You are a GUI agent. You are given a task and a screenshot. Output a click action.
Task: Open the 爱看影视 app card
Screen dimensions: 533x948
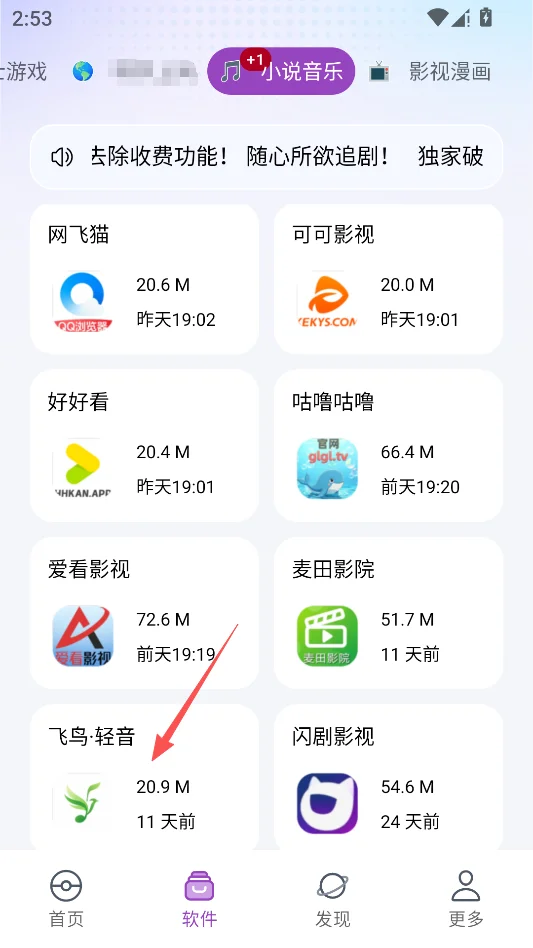144,613
